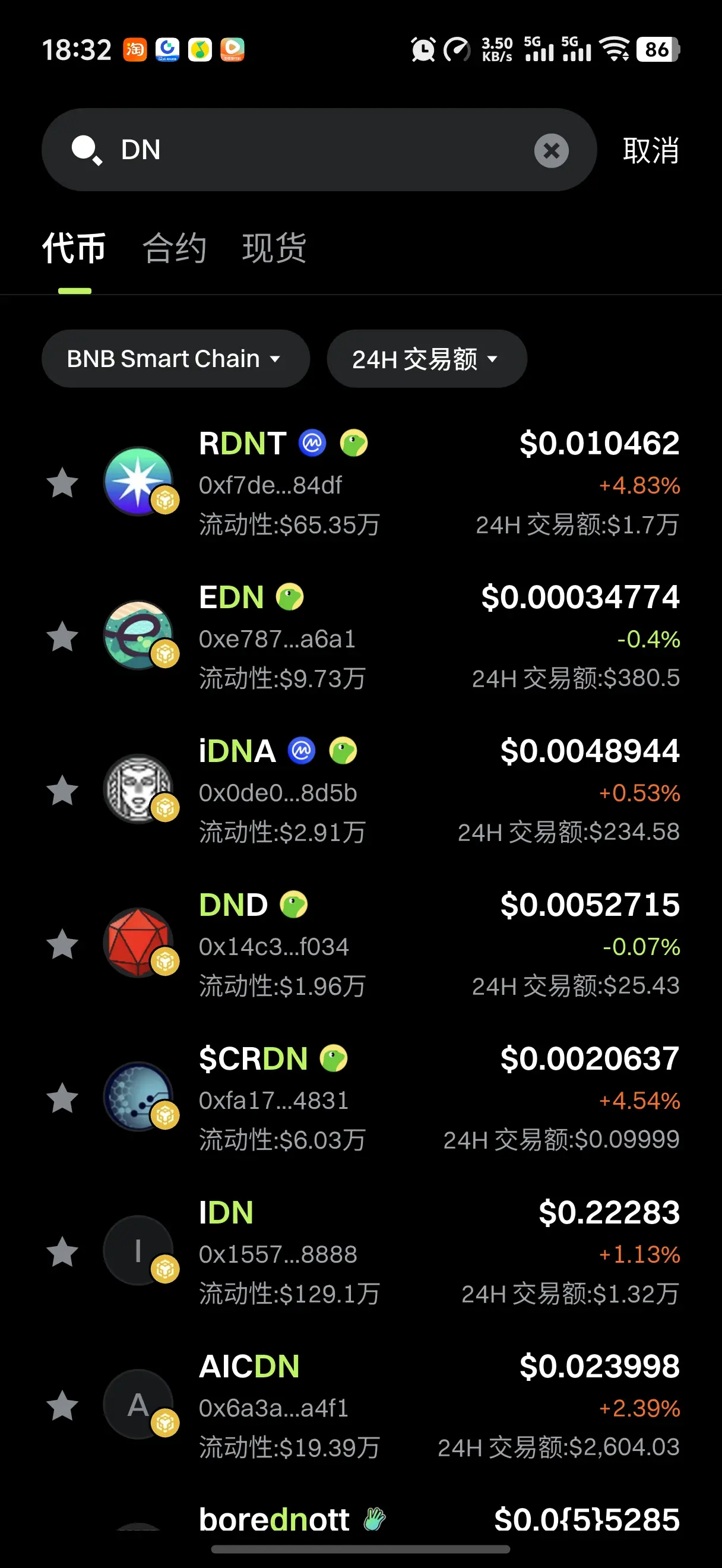Expand the BNB Smart Chain dropdown
This screenshot has height=1568, width=722.
pos(175,359)
